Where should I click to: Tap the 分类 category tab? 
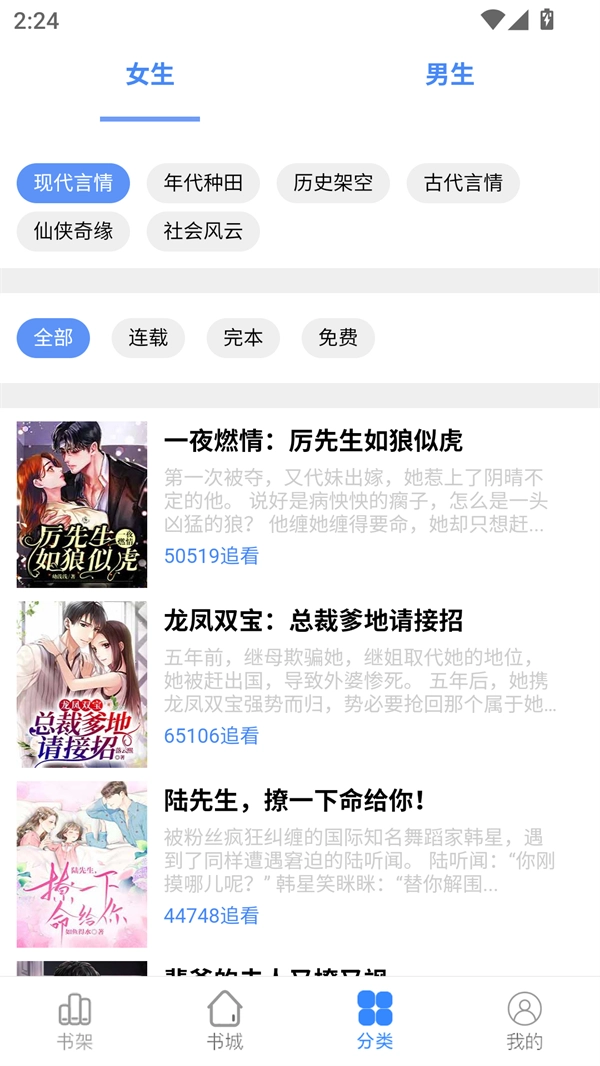coord(375,1020)
